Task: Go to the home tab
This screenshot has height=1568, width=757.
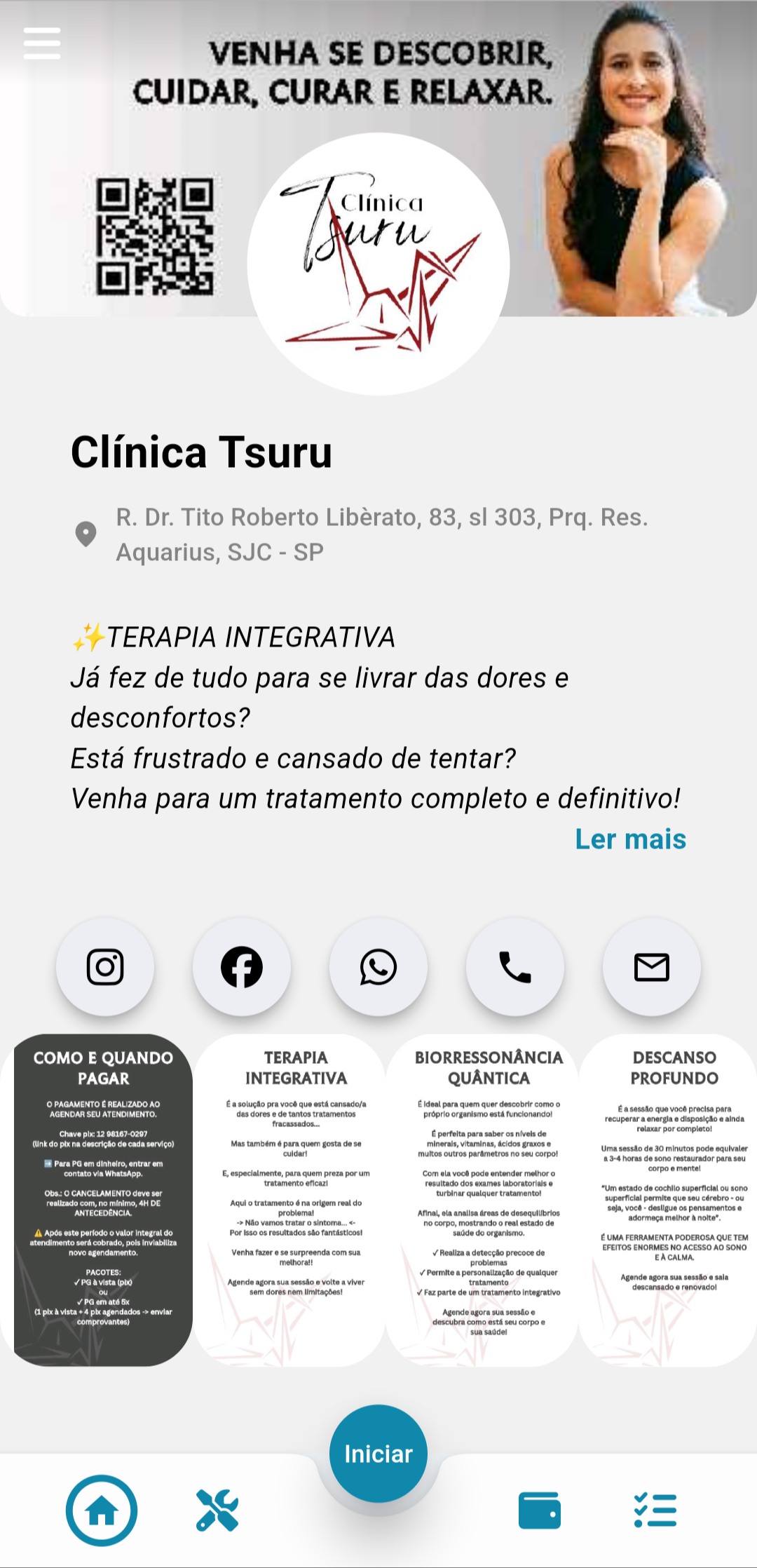Action: pyautogui.click(x=102, y=1510)
